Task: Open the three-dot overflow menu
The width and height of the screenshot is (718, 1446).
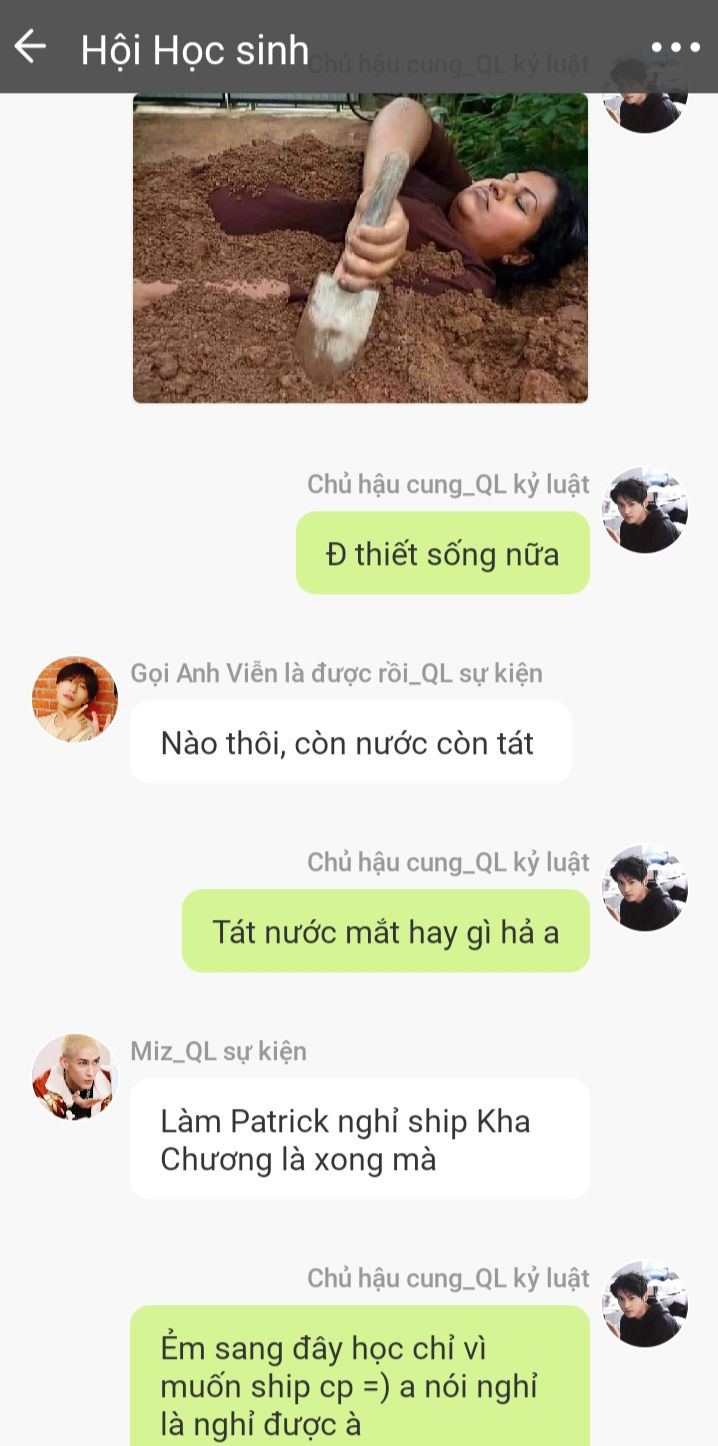Action: [675, 47]
